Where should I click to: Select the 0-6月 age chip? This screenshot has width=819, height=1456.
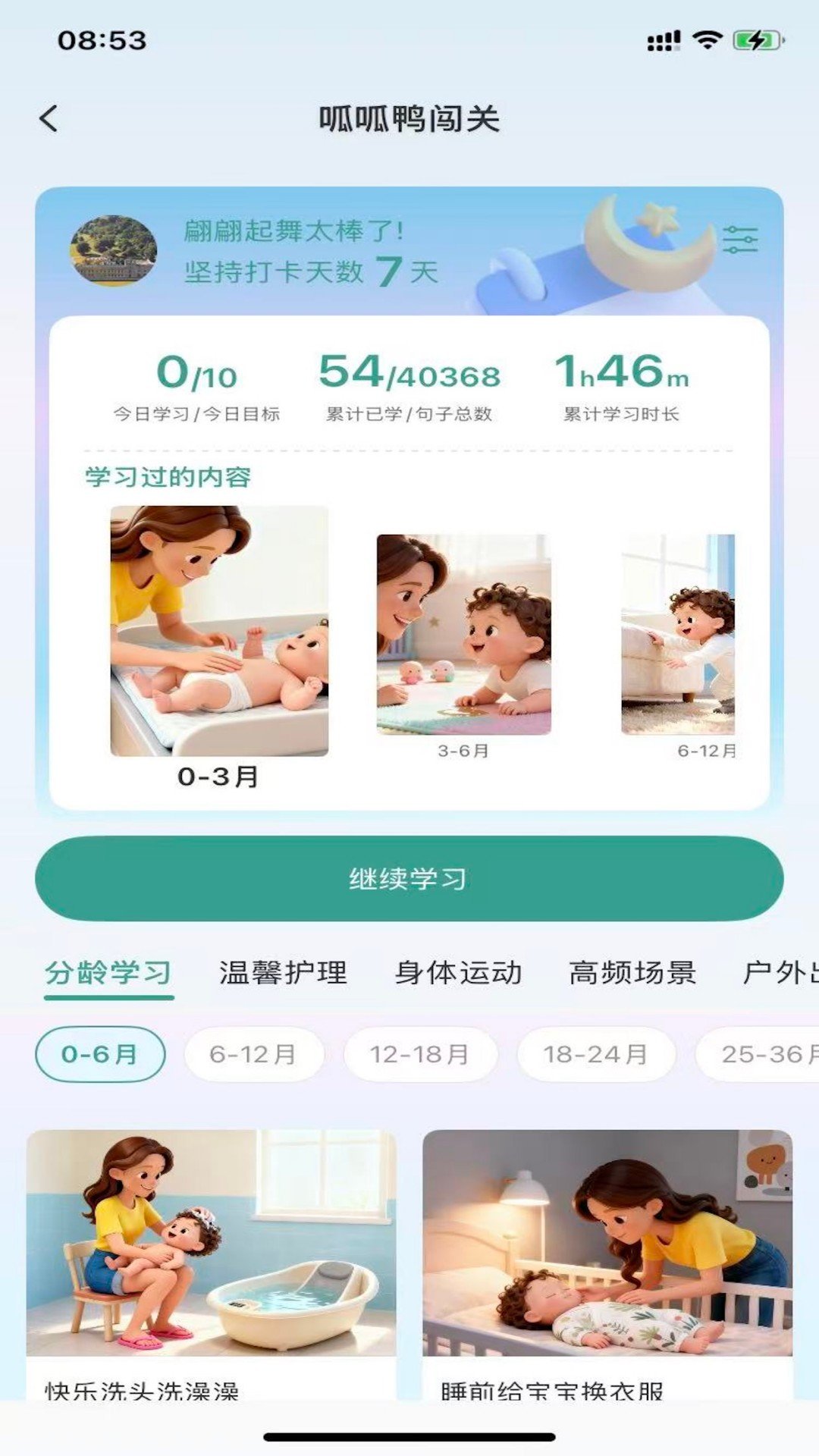100,1054
